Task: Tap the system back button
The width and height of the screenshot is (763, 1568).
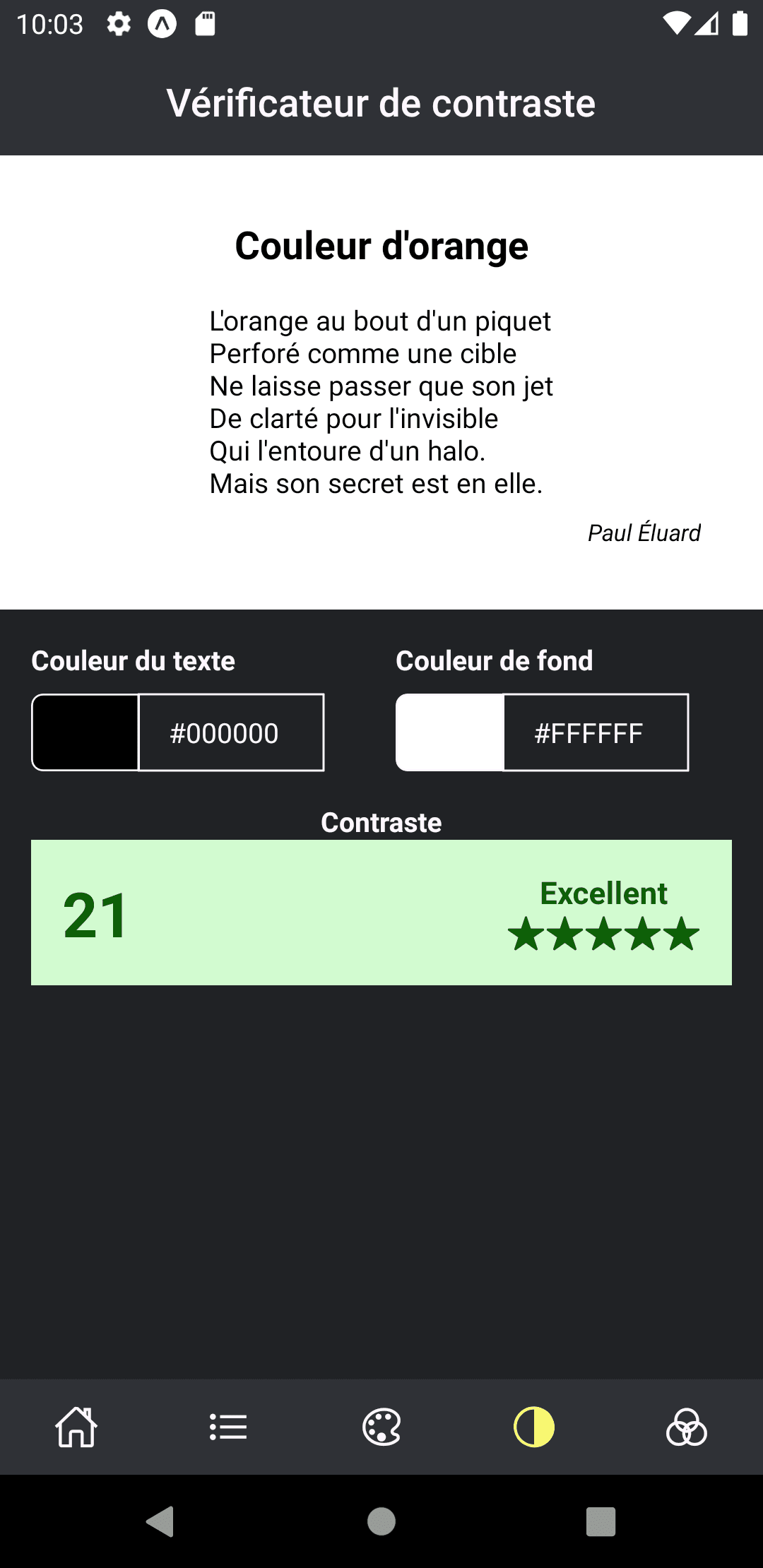Action: pos(160,1521)
